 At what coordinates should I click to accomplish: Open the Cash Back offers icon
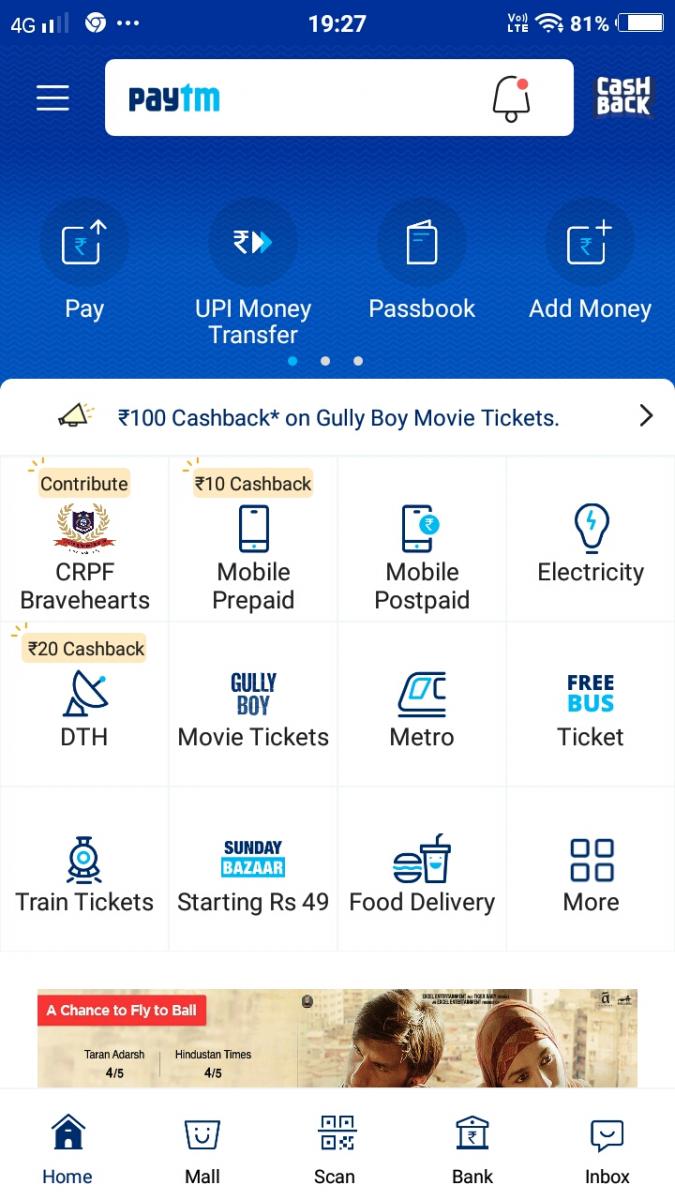(x=623, y=97)
